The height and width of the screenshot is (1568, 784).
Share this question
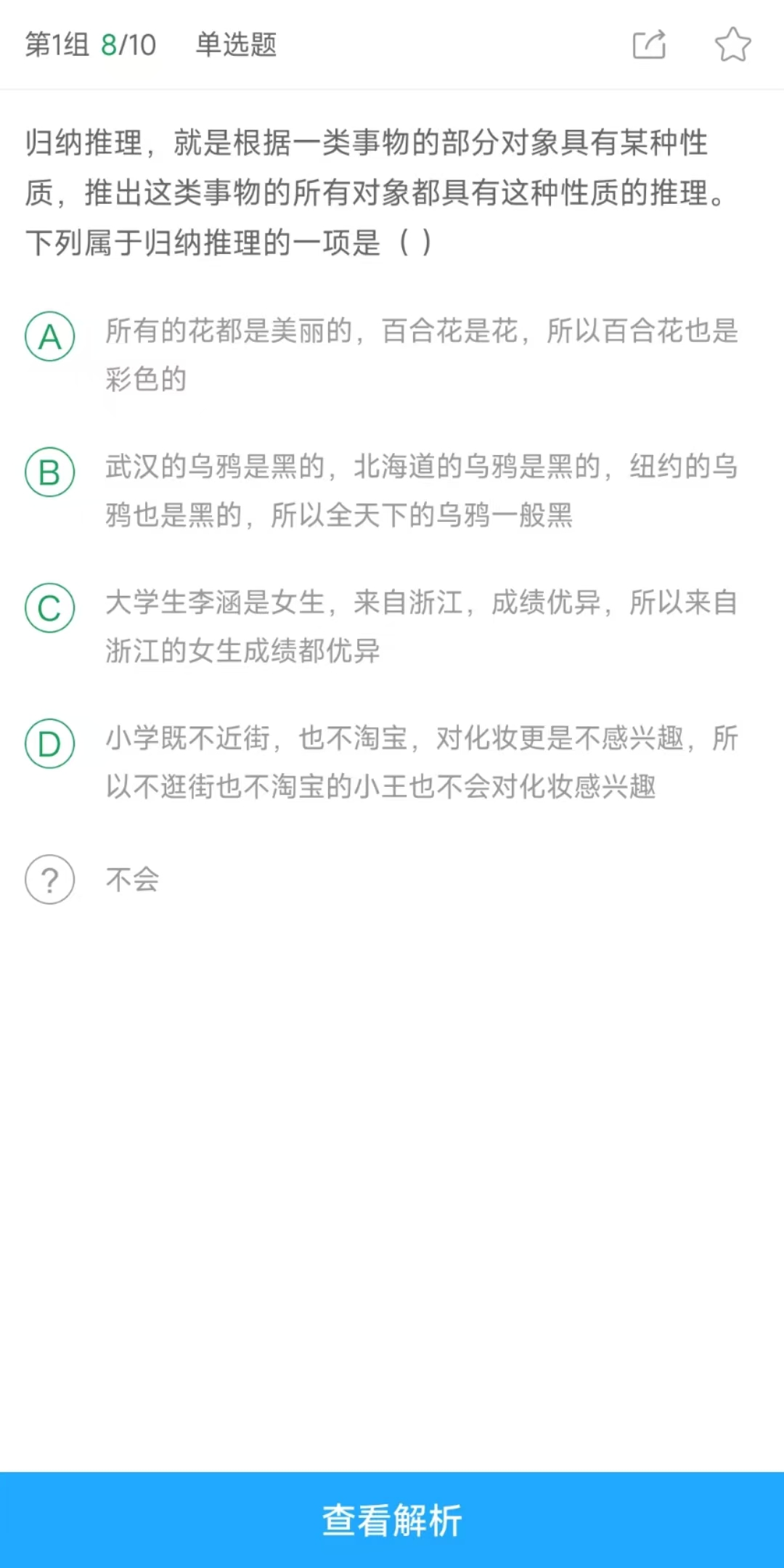click(649, 44)
